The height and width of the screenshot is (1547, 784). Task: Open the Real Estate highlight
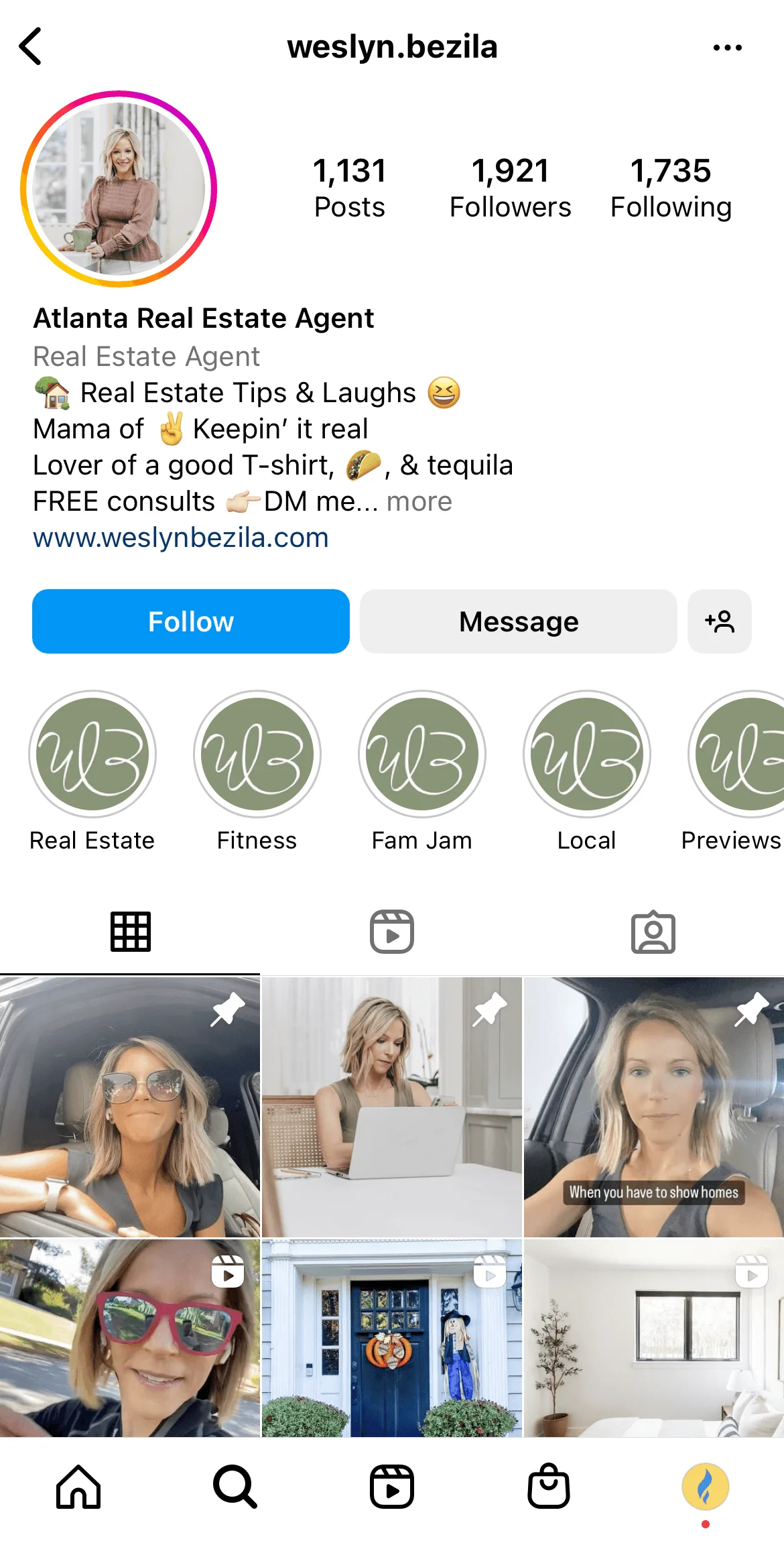[x=92, y=754]
